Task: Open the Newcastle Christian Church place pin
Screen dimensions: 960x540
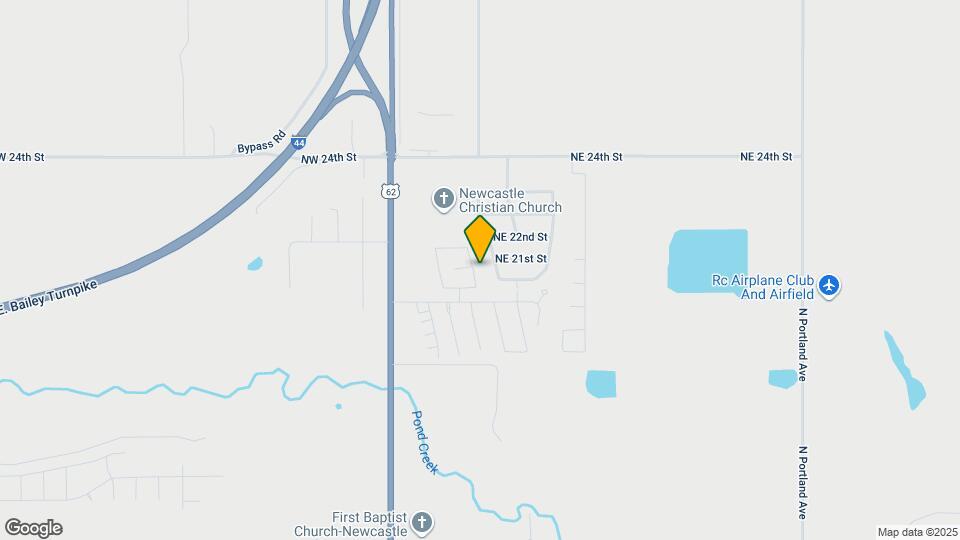Action: pos(444,199)
